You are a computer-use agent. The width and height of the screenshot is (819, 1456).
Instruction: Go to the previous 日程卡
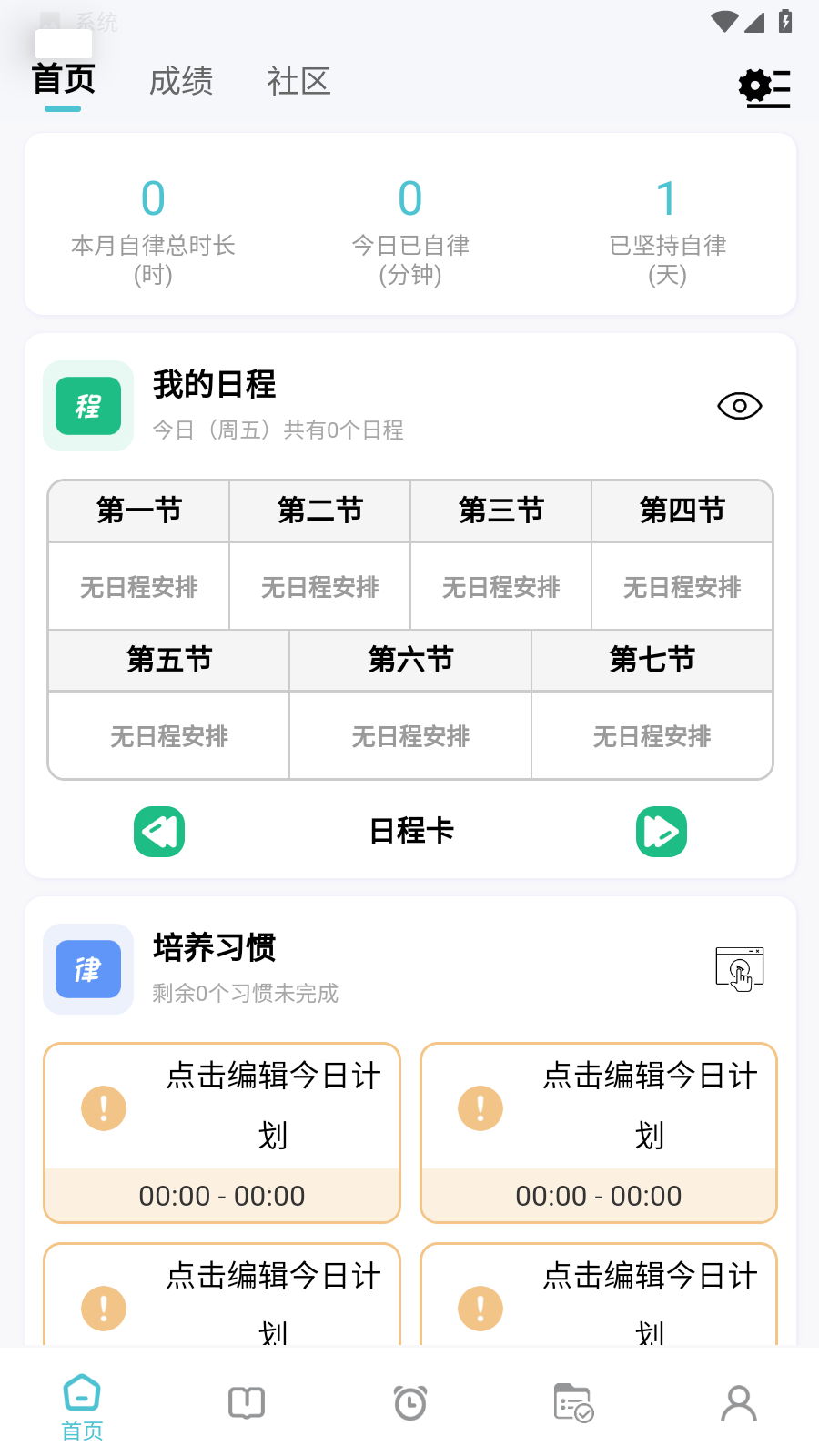pyautogui.click(x=159, y=832)
